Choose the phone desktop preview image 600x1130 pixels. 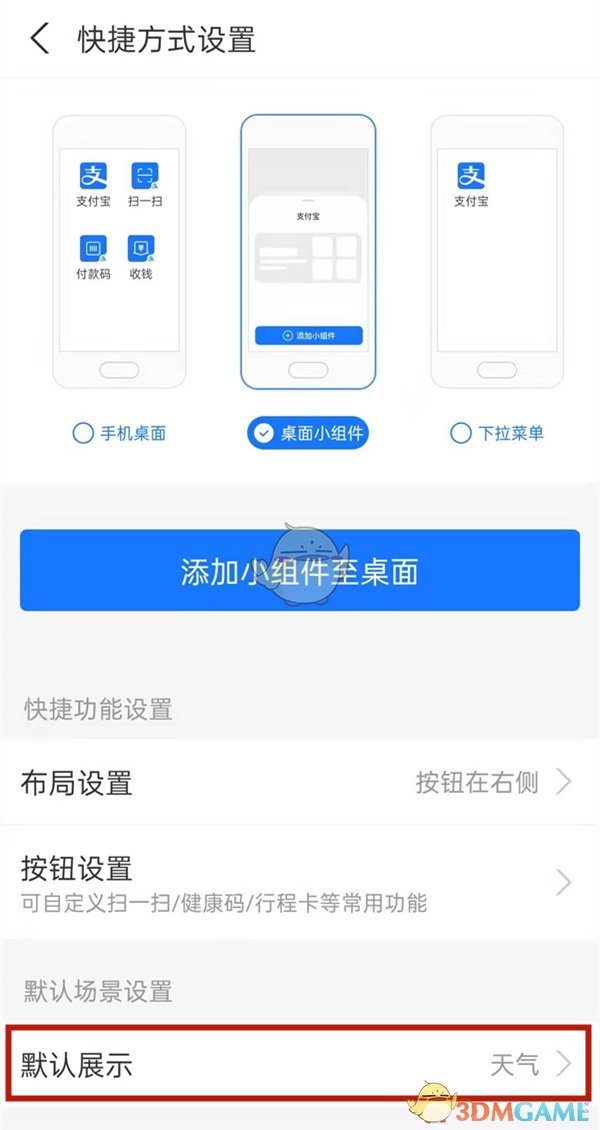click(x=119, y=252)
